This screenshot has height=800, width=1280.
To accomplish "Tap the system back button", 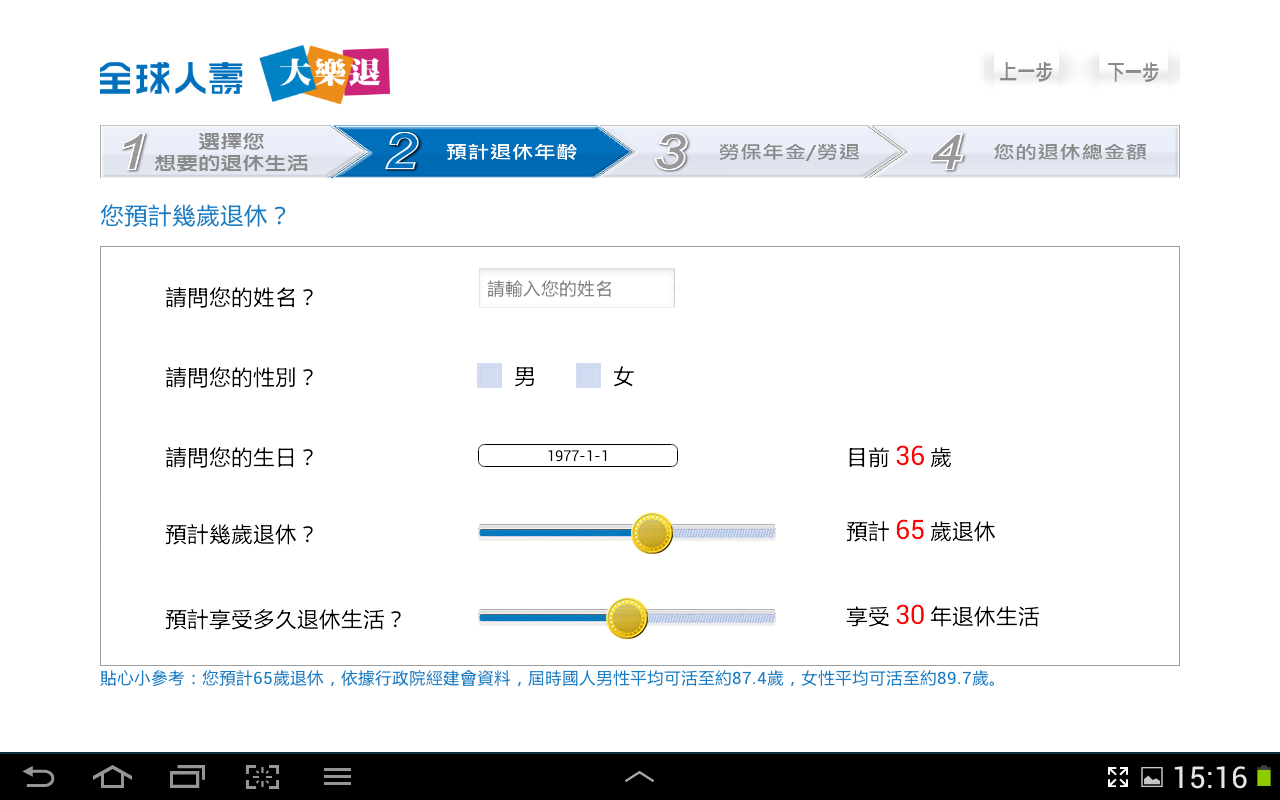I will [x=39, y=777].
